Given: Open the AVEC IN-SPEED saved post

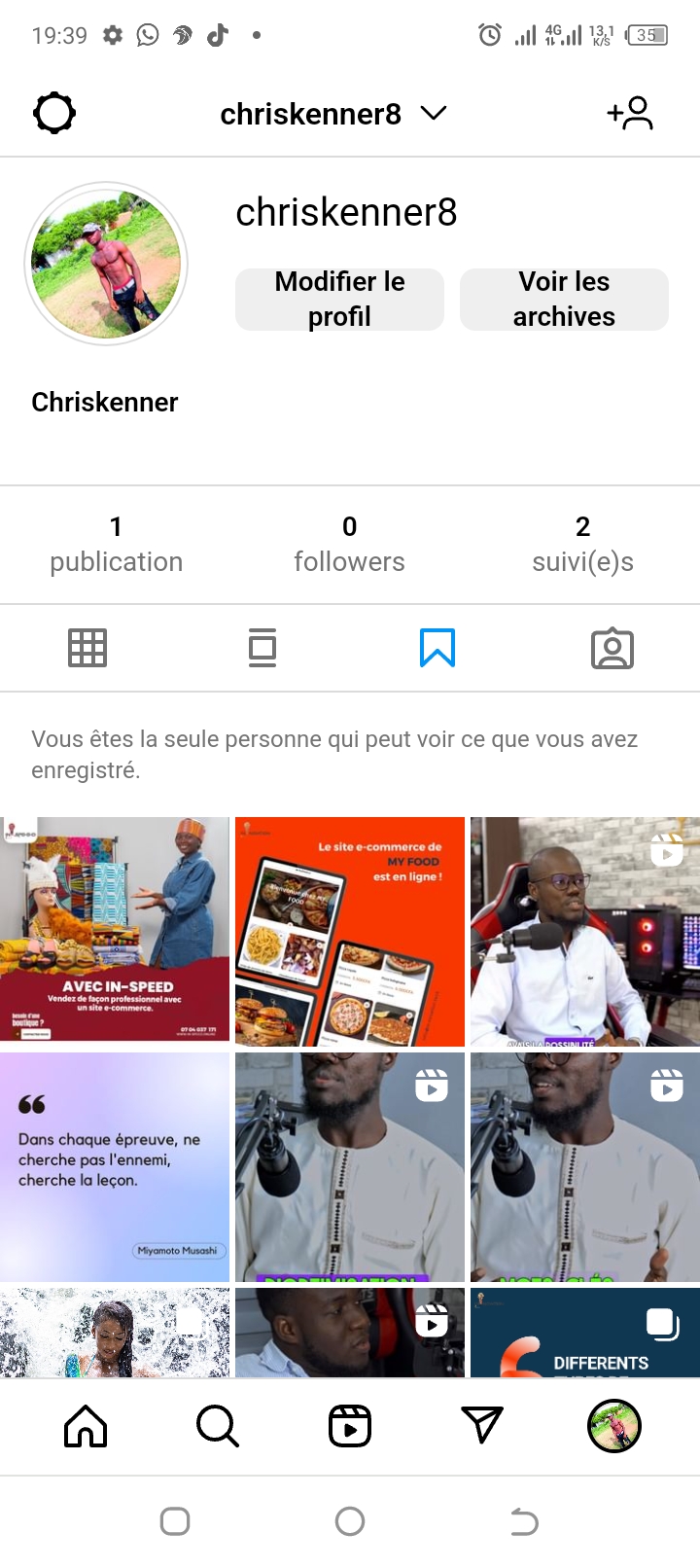Looking at the screenshot, I should 115,931.
